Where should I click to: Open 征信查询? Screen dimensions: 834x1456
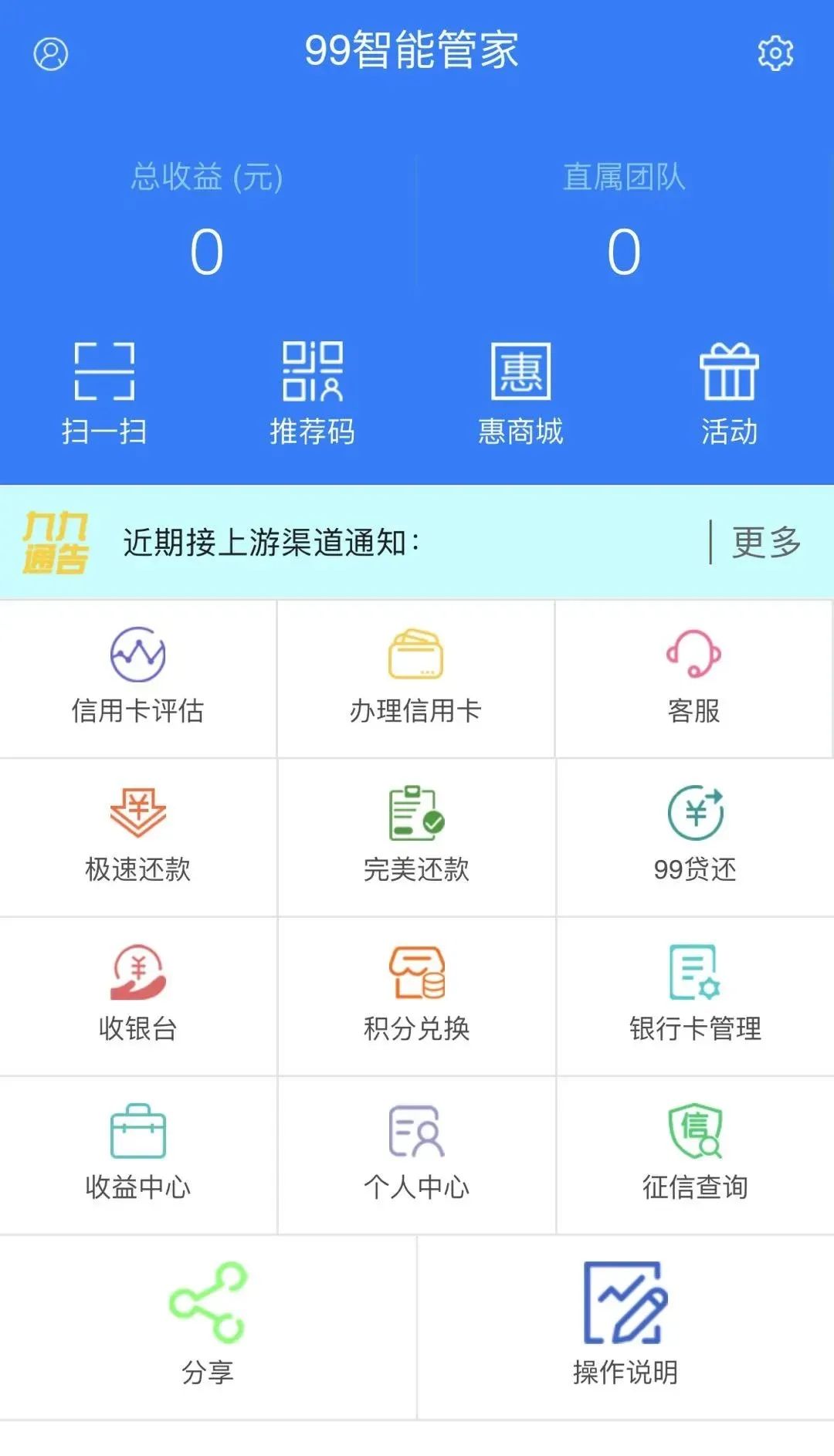(x=695, y=1155)
